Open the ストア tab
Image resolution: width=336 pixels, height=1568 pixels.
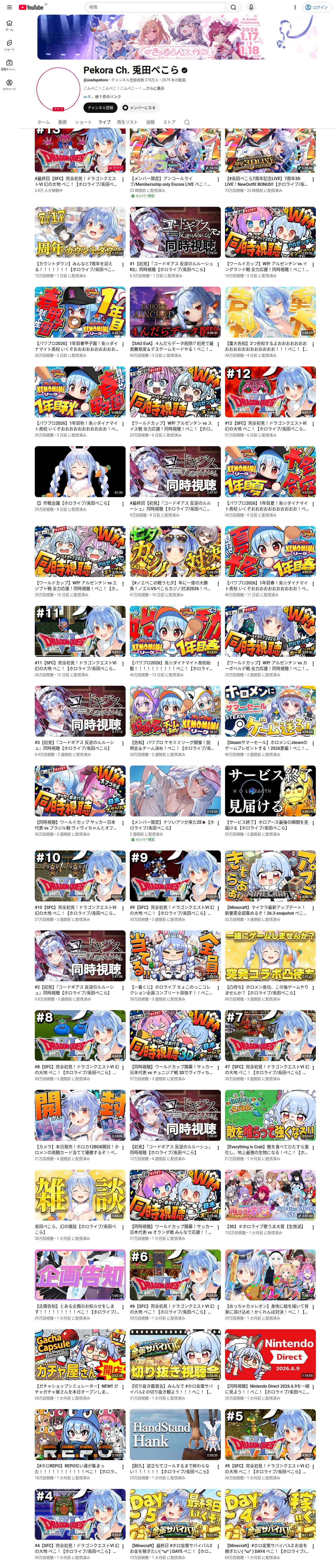coord(169,122)
